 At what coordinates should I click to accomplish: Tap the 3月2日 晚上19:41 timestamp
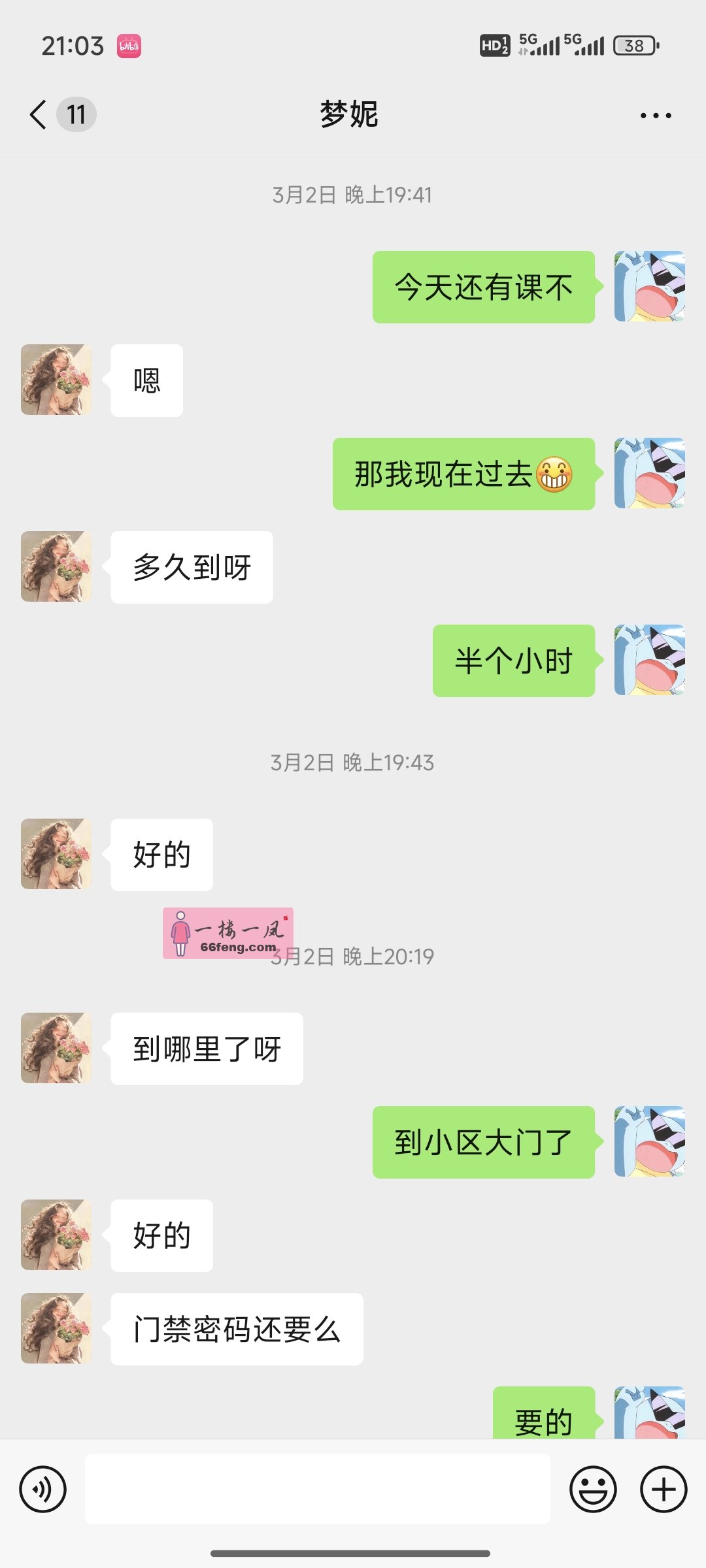(x=352, y=193)
